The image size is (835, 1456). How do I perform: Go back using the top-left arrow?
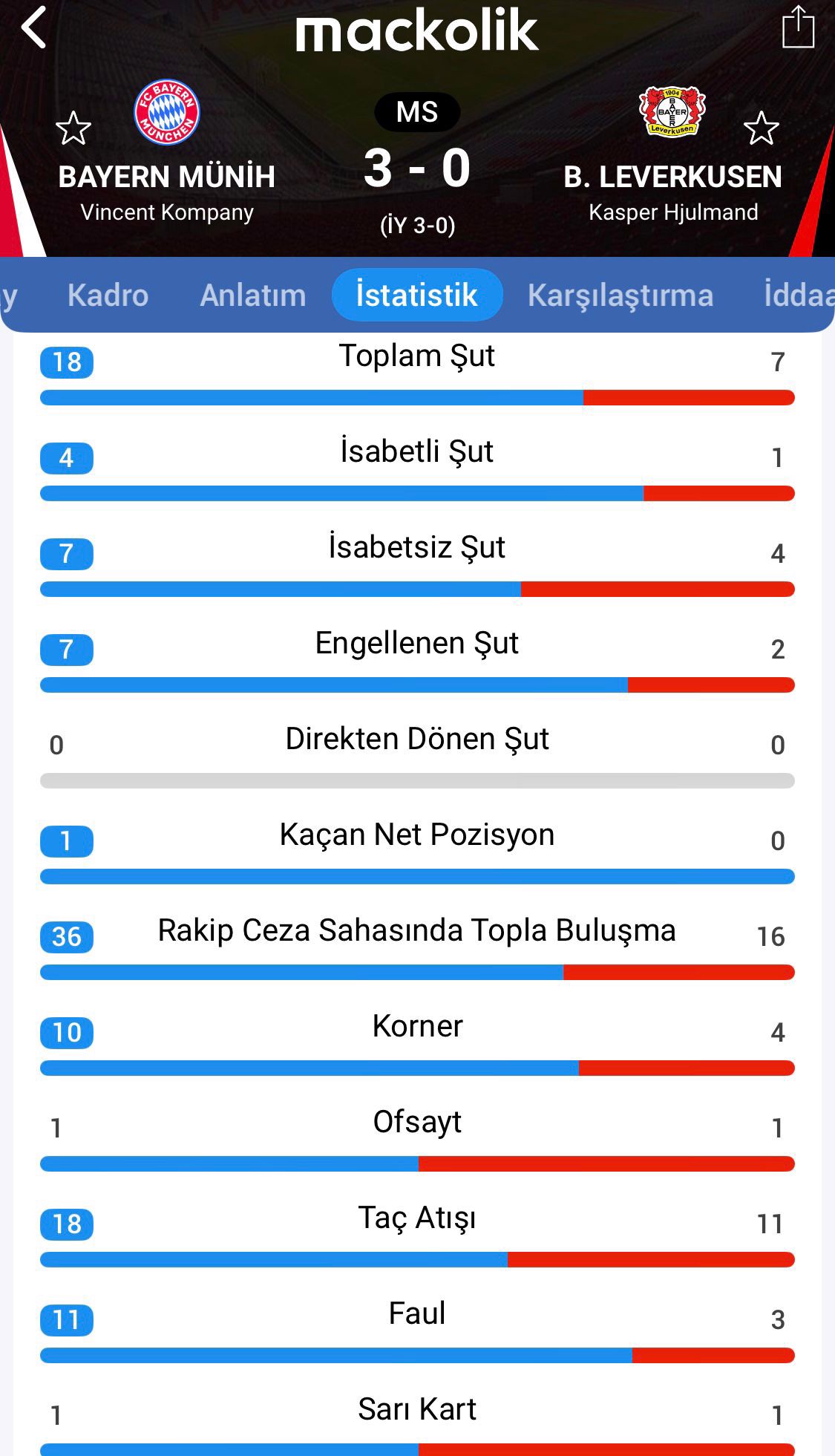tap(34, 28)
